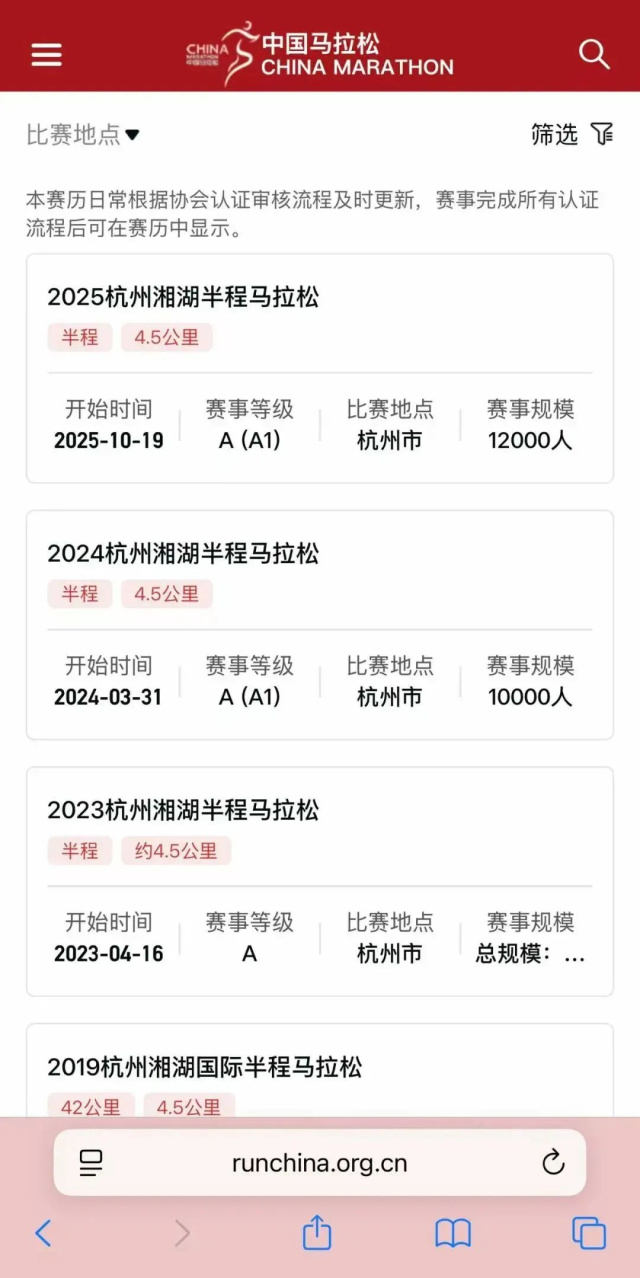This screenshot has height=1278, width=640.
Task: Open the 2019杭州湘湖国际半程马拉松 card
Action: (320, 1071)
